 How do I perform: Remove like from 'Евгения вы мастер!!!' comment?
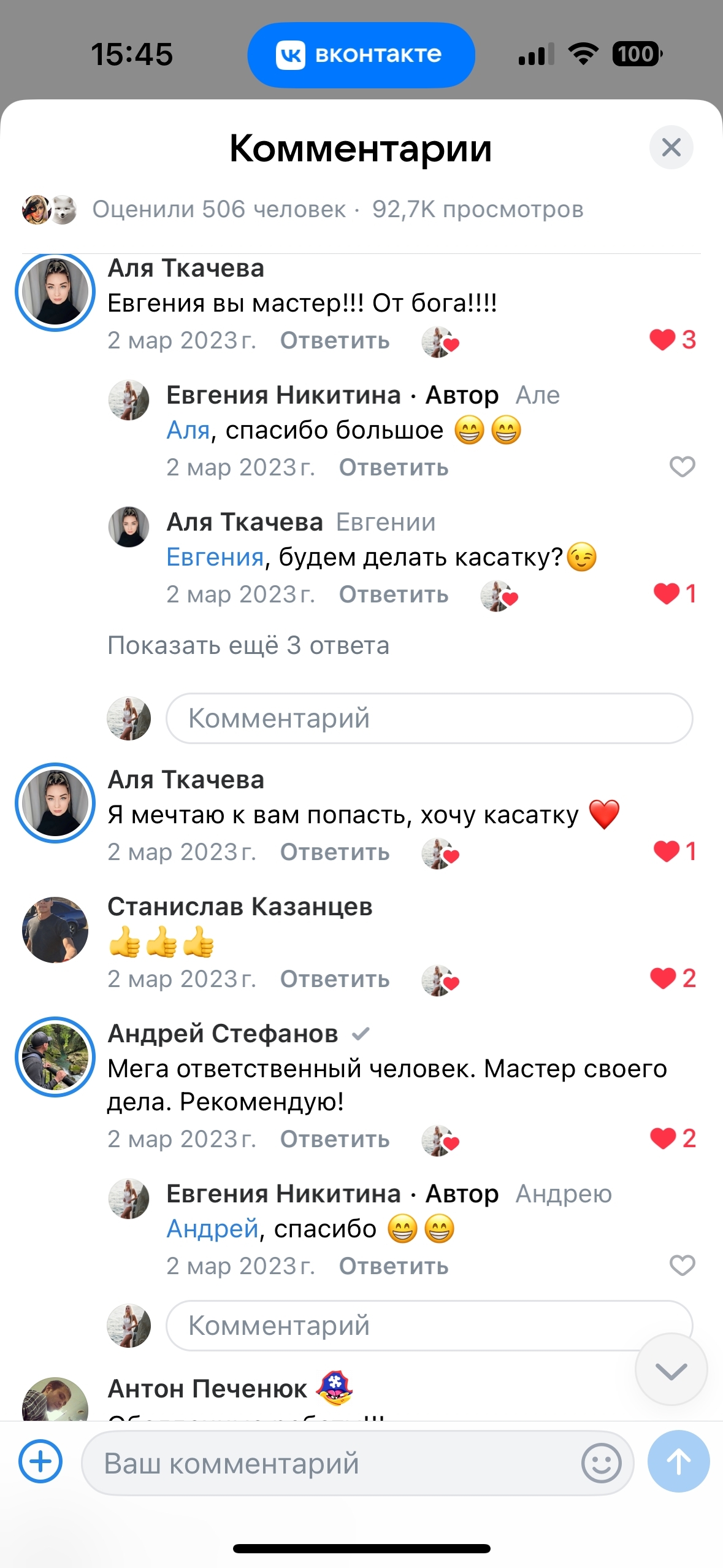672,339
